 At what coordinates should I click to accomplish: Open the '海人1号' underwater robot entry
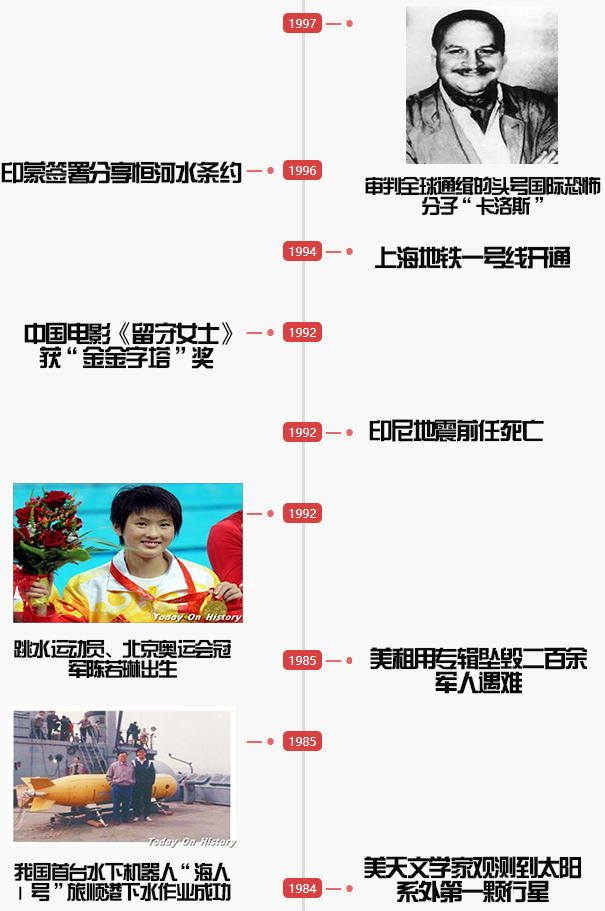tap(122, 882)
